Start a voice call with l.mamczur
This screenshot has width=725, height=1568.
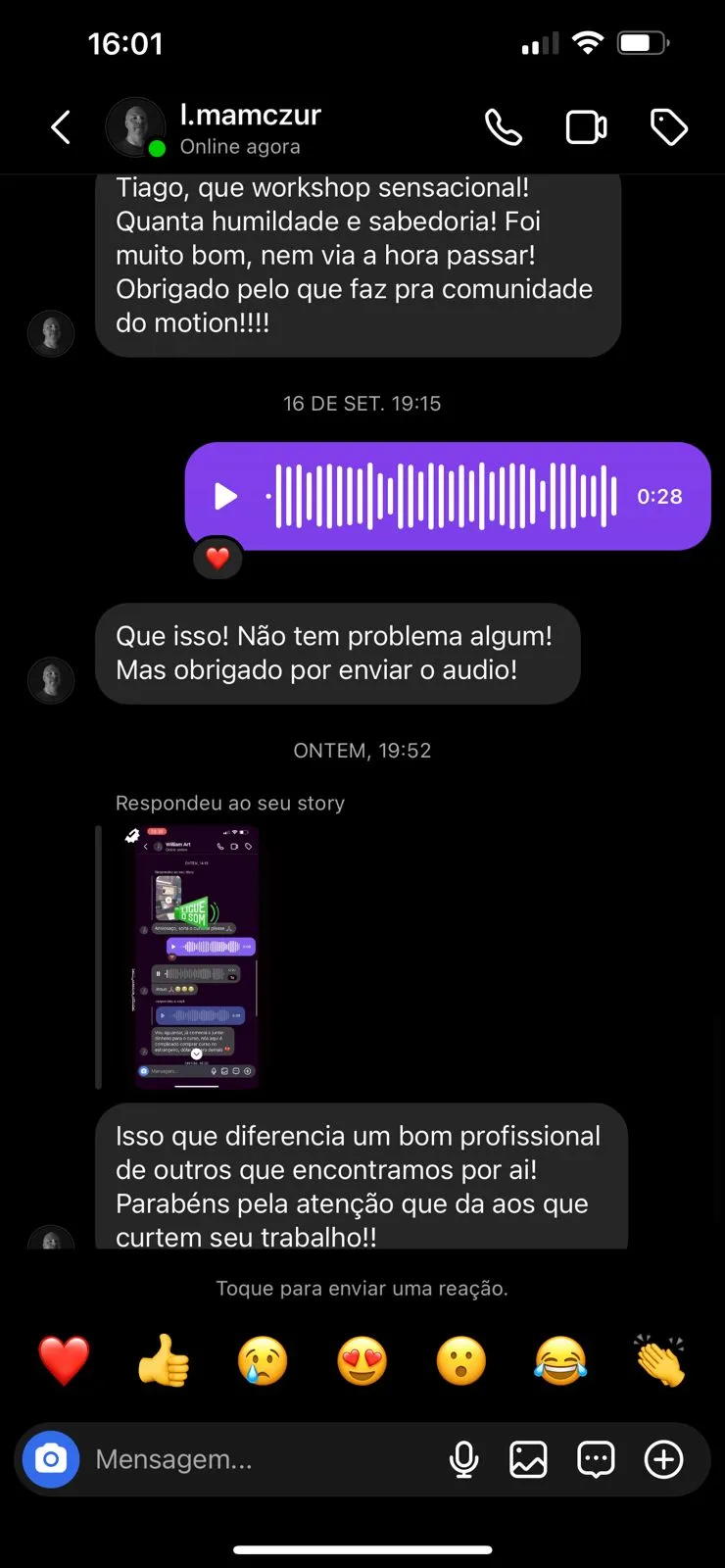[504, 127]
